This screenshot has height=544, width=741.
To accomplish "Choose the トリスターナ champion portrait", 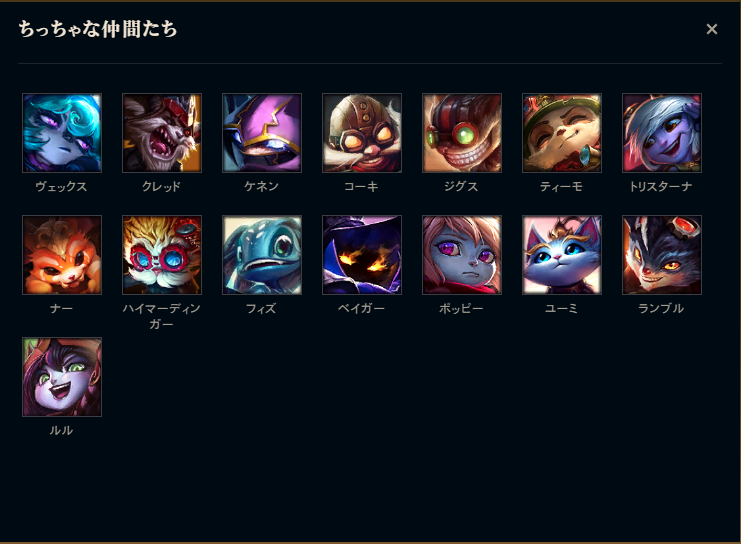I will (662, 133).
